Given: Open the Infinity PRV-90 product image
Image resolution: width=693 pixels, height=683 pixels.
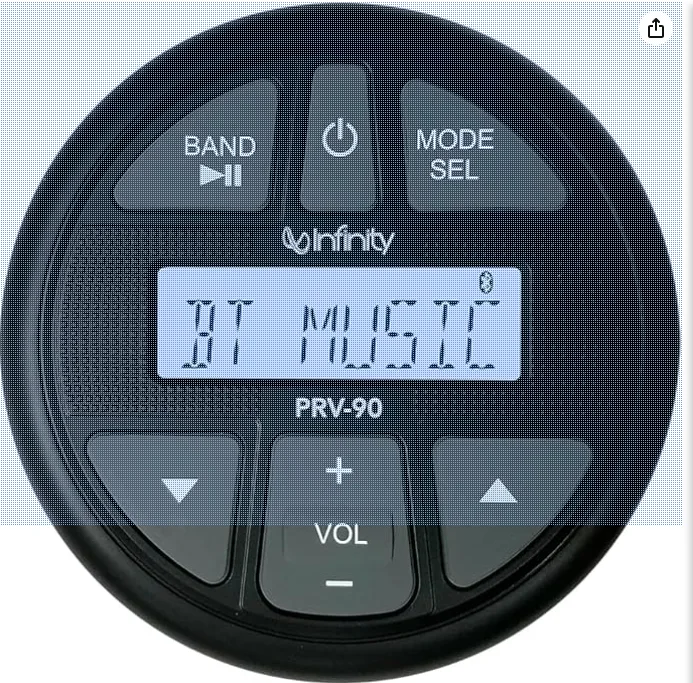Looking at the screenshot, I should point(340,340).
